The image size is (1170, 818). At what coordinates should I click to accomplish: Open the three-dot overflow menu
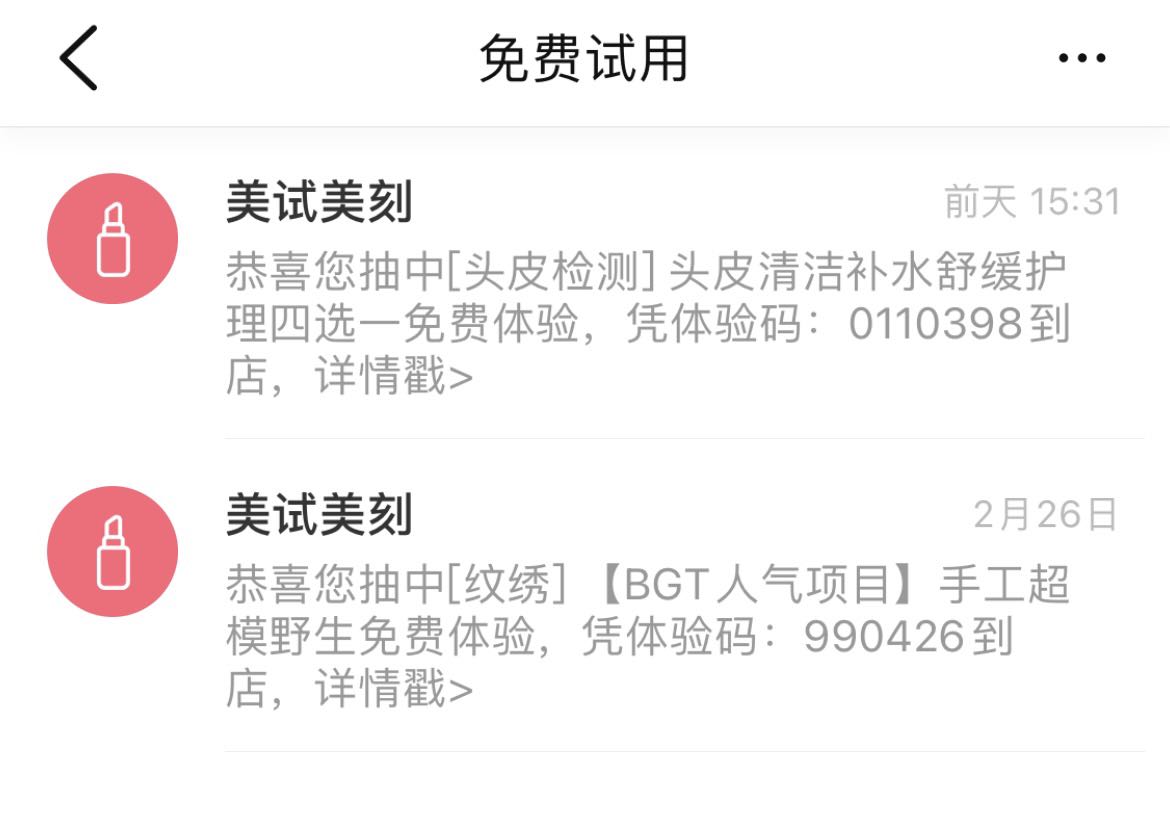(x=1082, y=58)
